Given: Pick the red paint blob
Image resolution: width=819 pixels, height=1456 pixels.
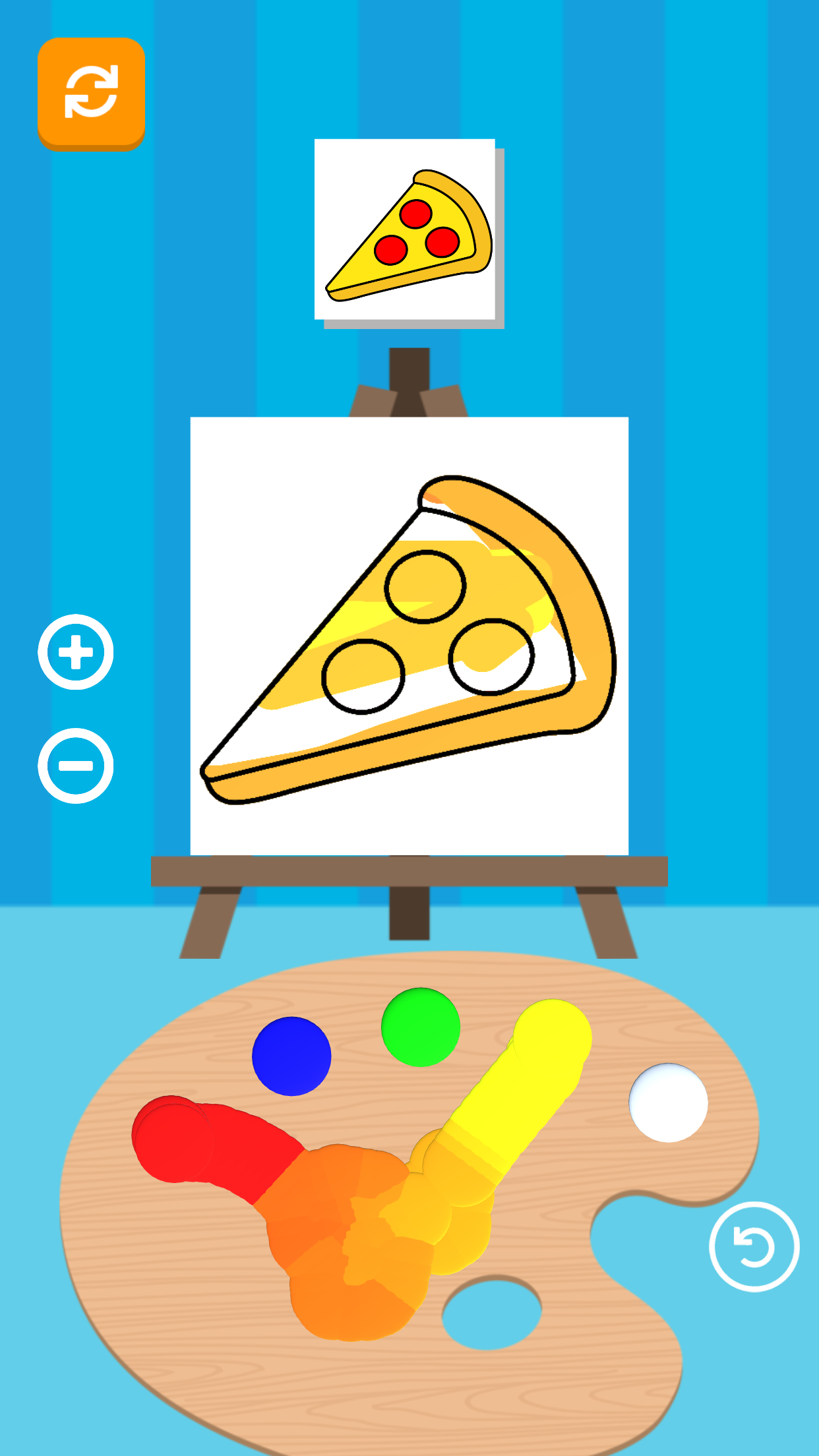Looking at the screenshot, I should pyautogui.click(x=173, y=1139).
